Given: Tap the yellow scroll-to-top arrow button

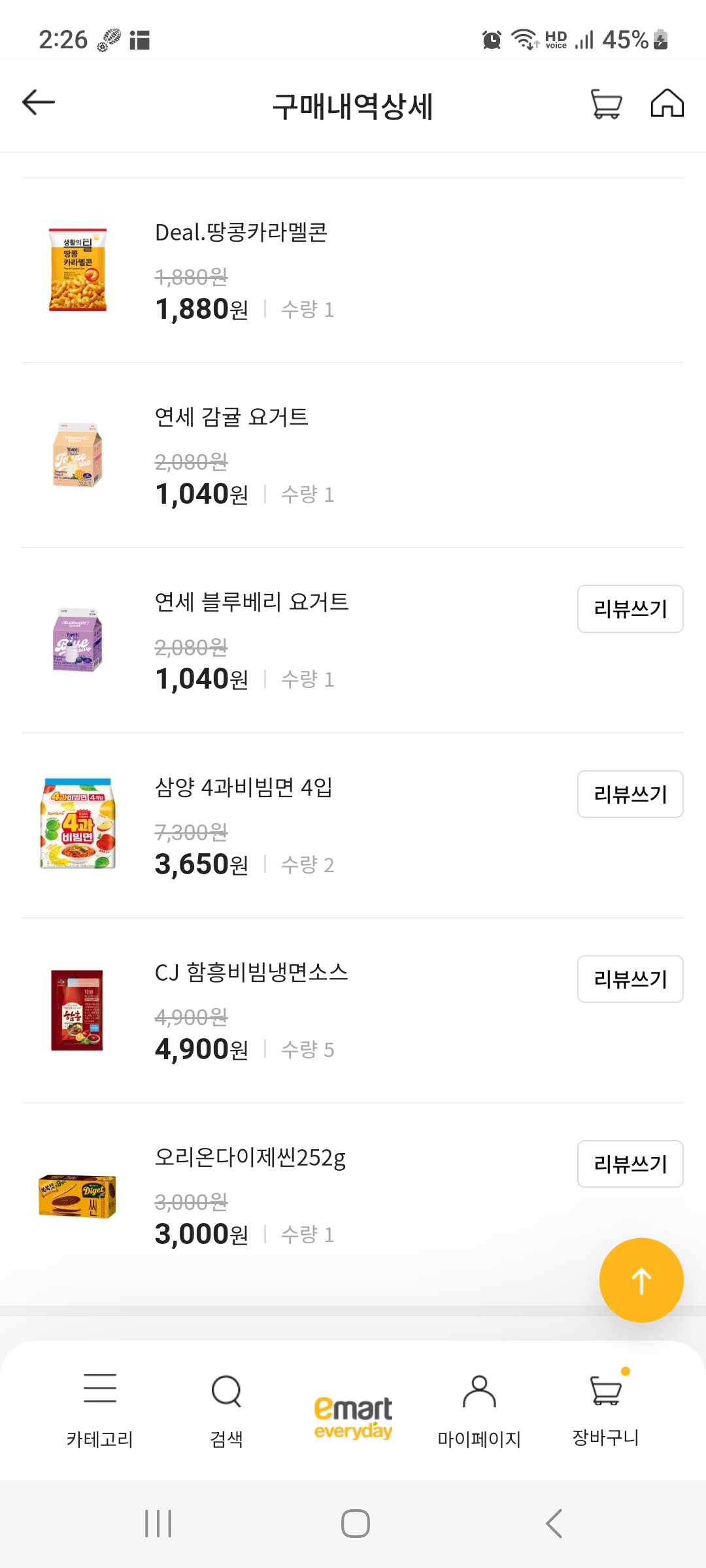Looking at the screenshot, I should [641, 1280].
